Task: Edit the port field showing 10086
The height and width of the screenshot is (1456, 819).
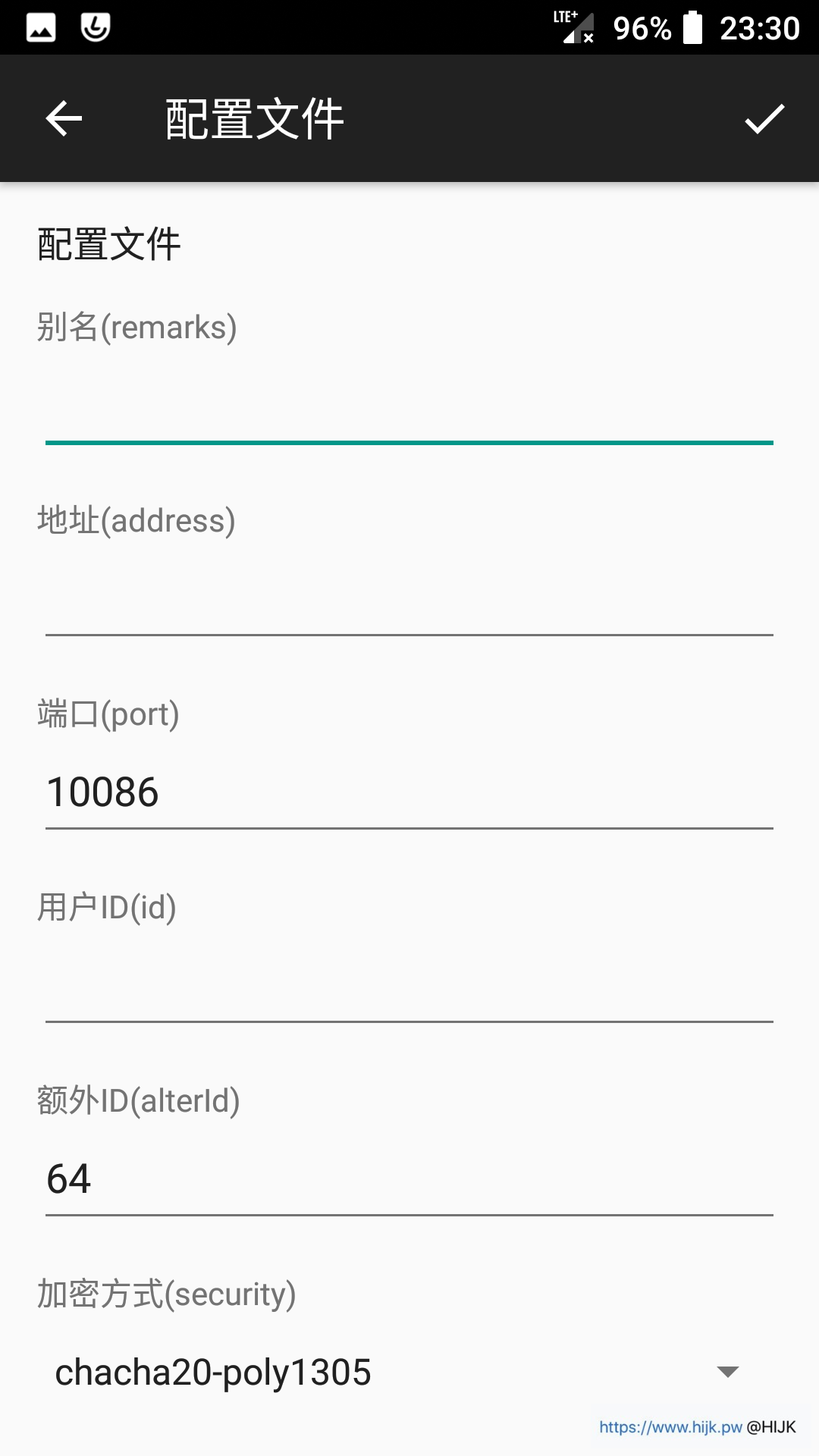Action: coord(409,792)
